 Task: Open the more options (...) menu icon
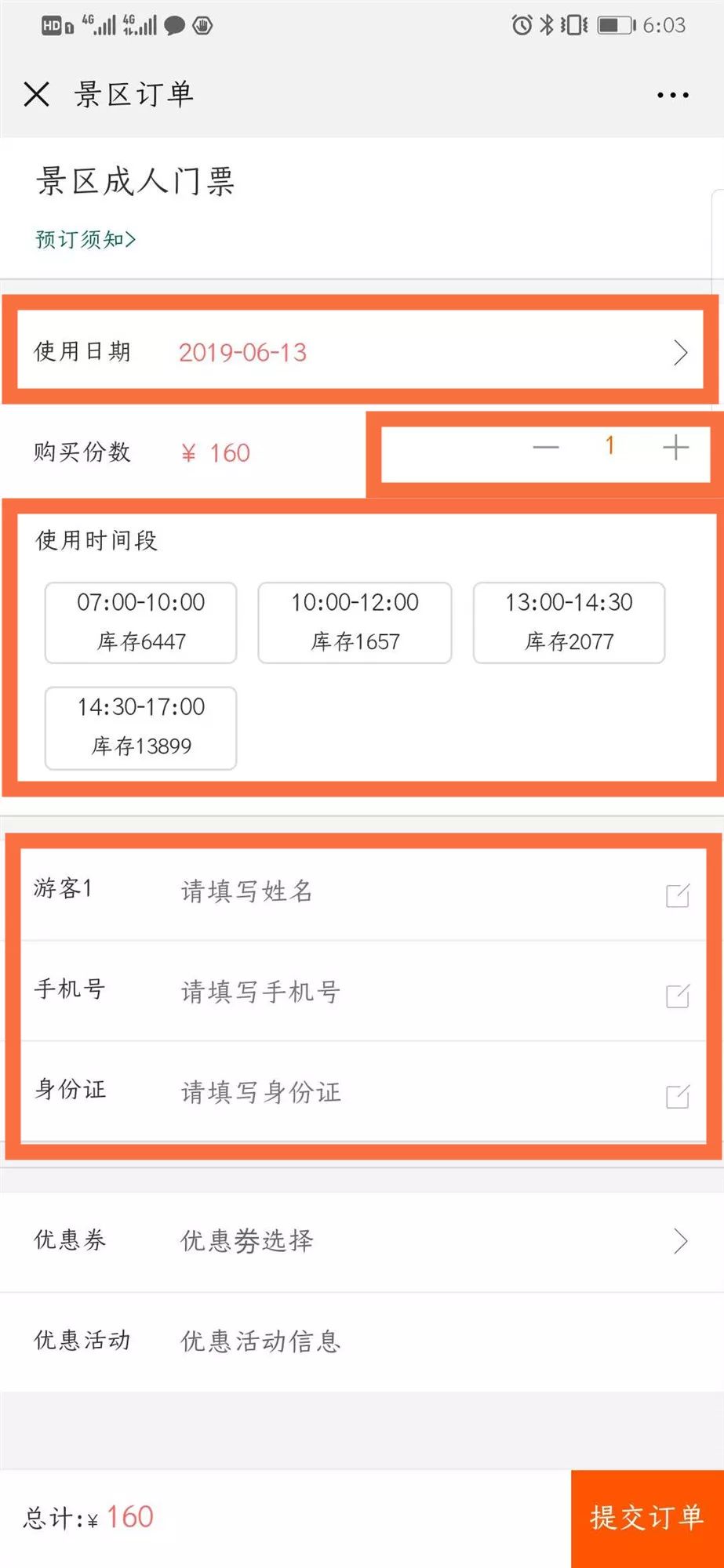point(672,94)
